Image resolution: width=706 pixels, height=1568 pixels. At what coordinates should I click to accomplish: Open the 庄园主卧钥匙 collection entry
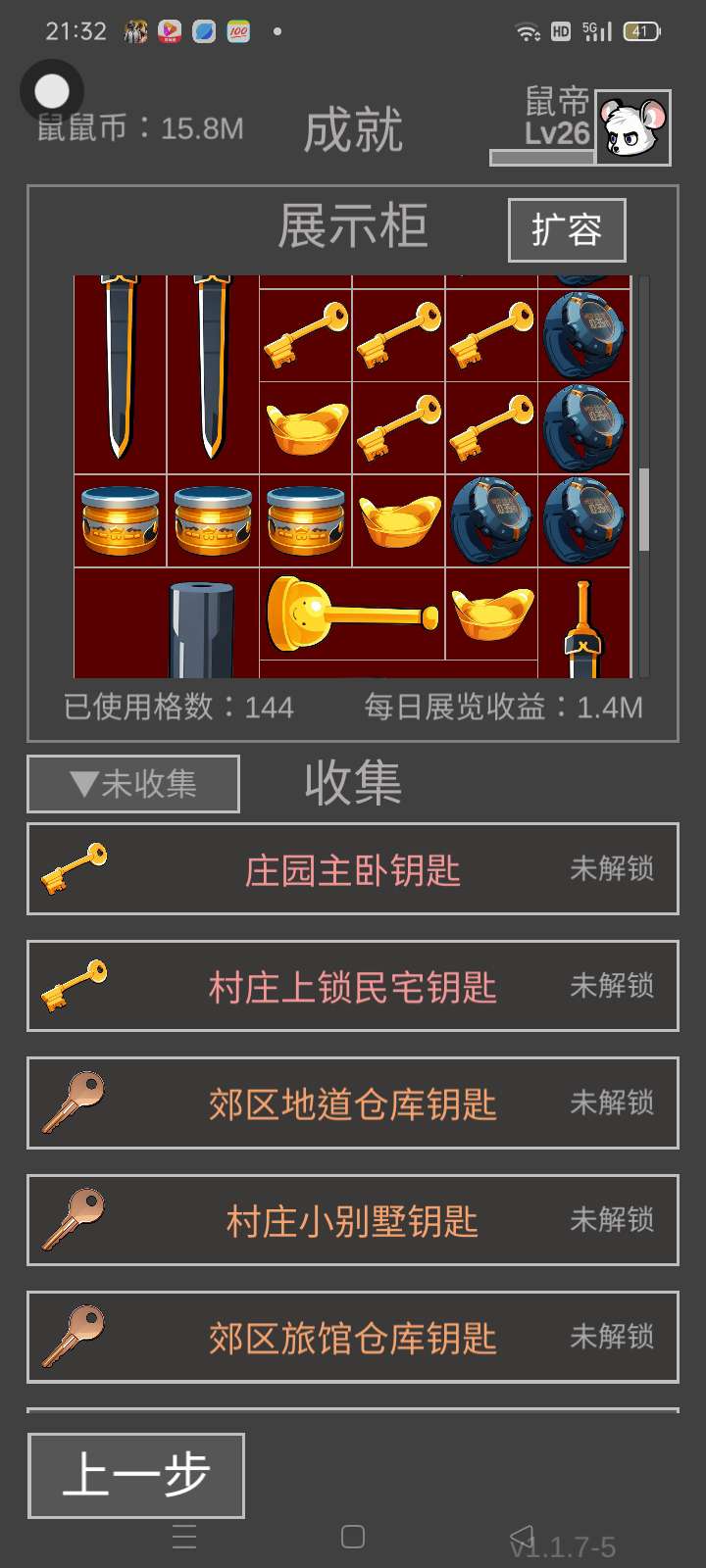point(353,869)
